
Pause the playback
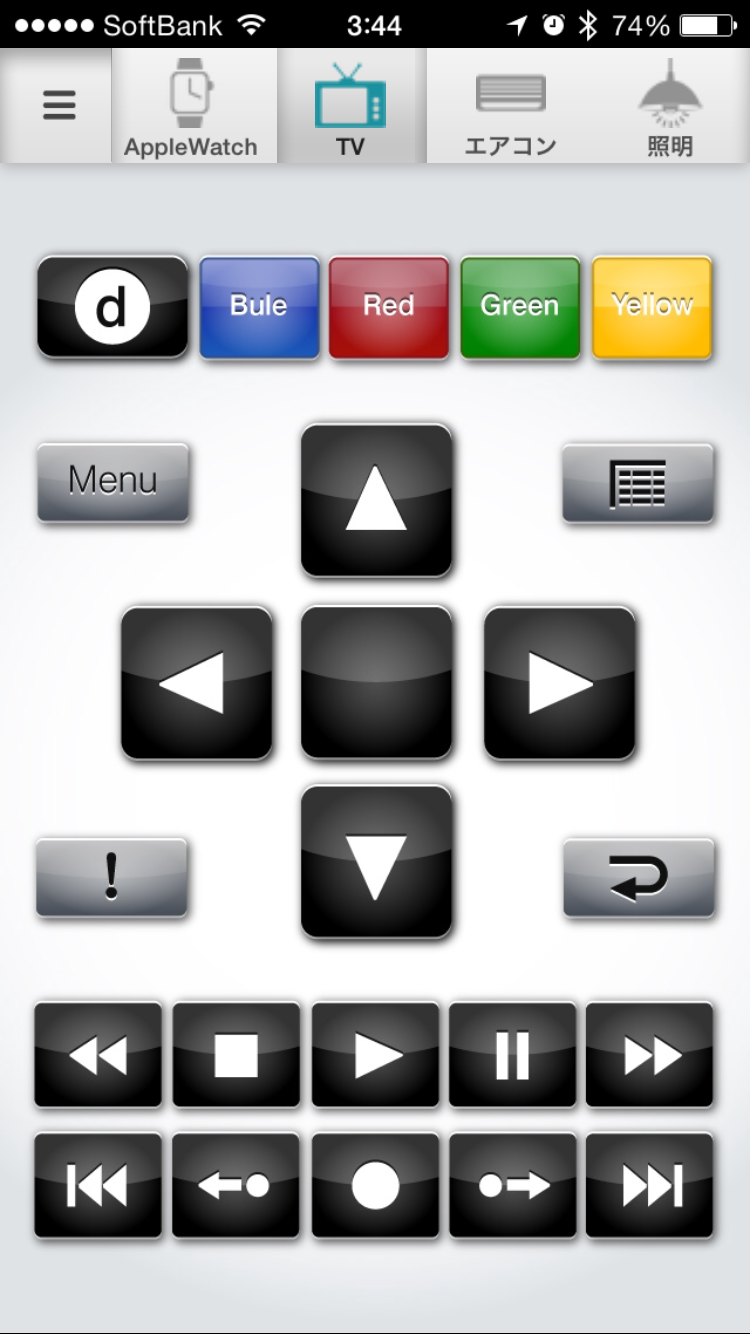[x=512, y=1055]
